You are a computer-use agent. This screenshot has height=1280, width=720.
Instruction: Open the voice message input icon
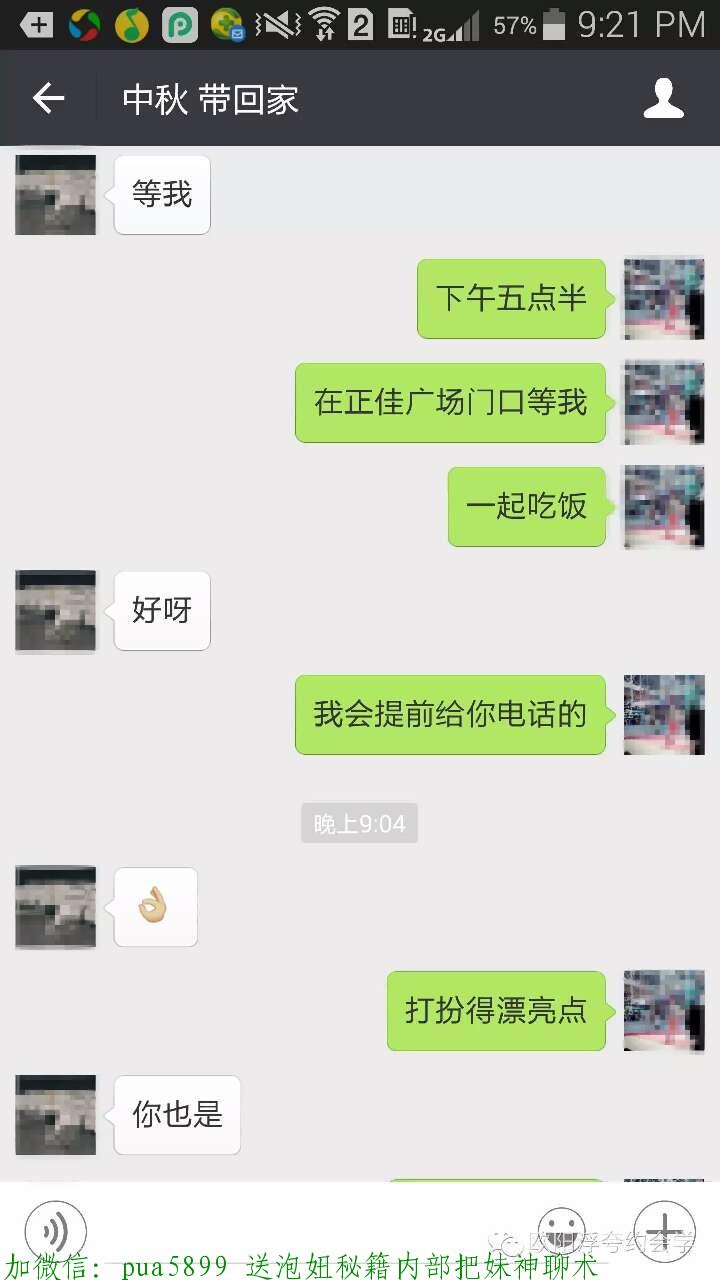click(55, 1230)
